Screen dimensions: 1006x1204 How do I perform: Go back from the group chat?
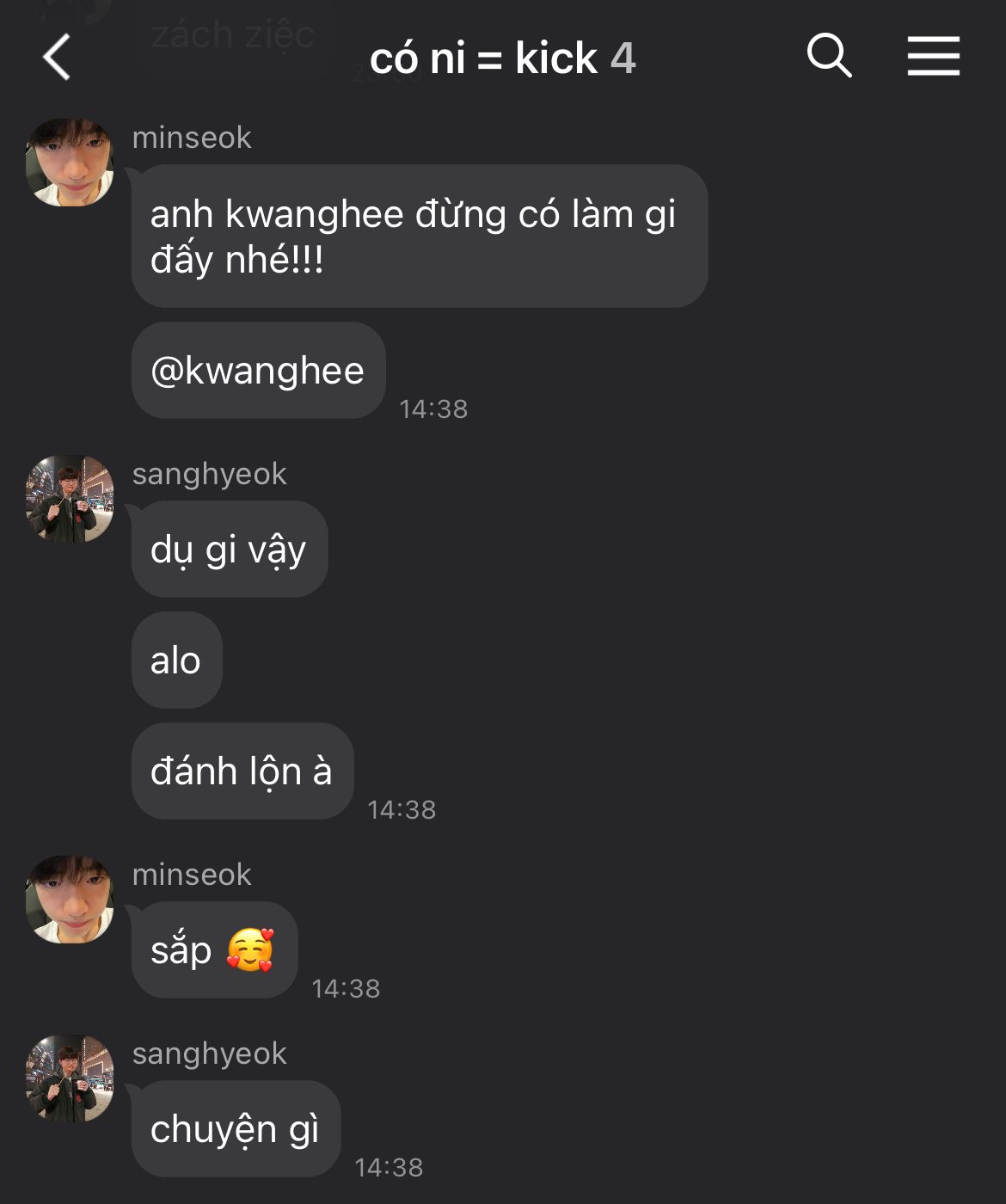(x=57, y=58)
